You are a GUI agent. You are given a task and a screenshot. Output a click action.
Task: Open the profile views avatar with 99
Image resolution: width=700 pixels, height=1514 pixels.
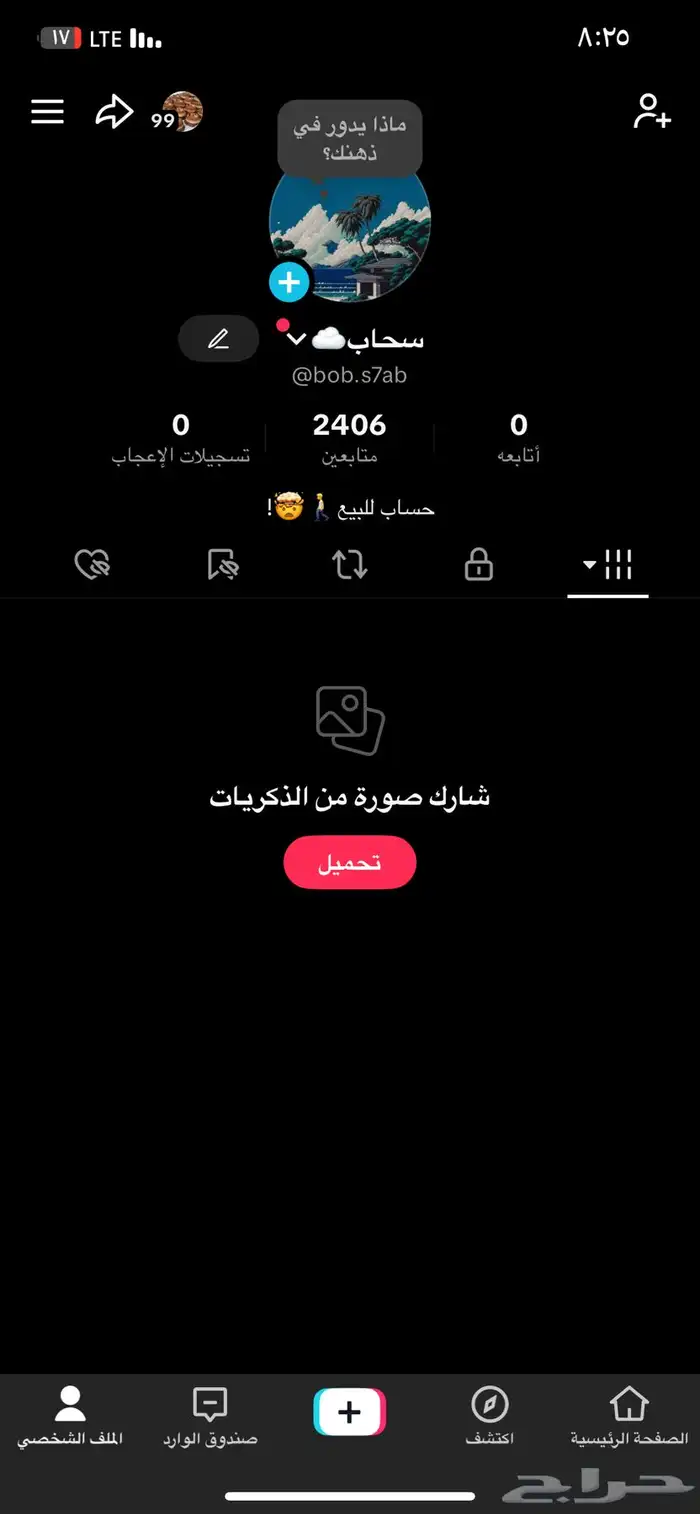click(x=181, y=112)
